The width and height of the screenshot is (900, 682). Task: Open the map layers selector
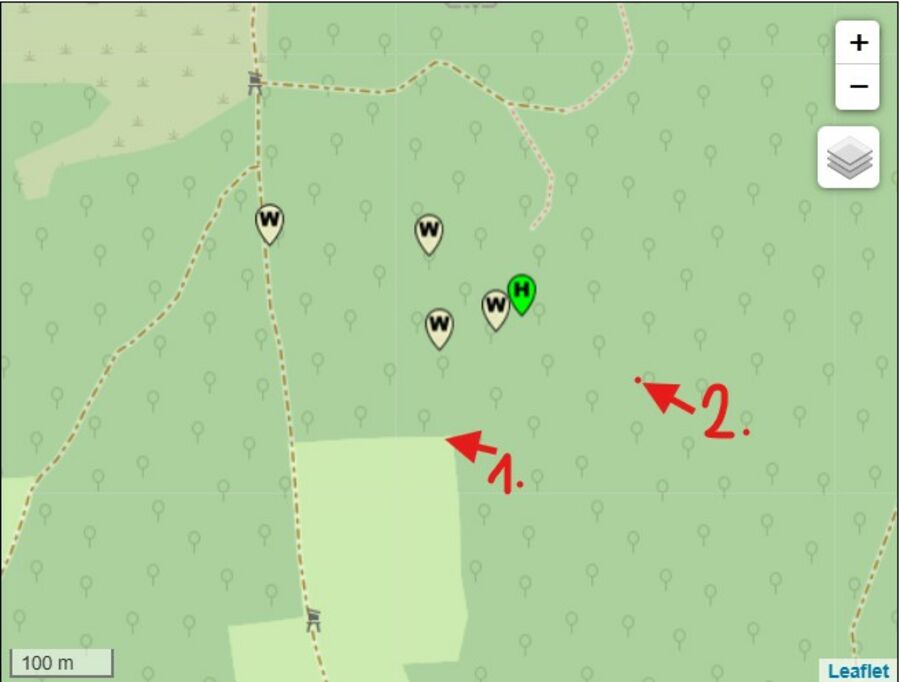(x=848, y=158)
